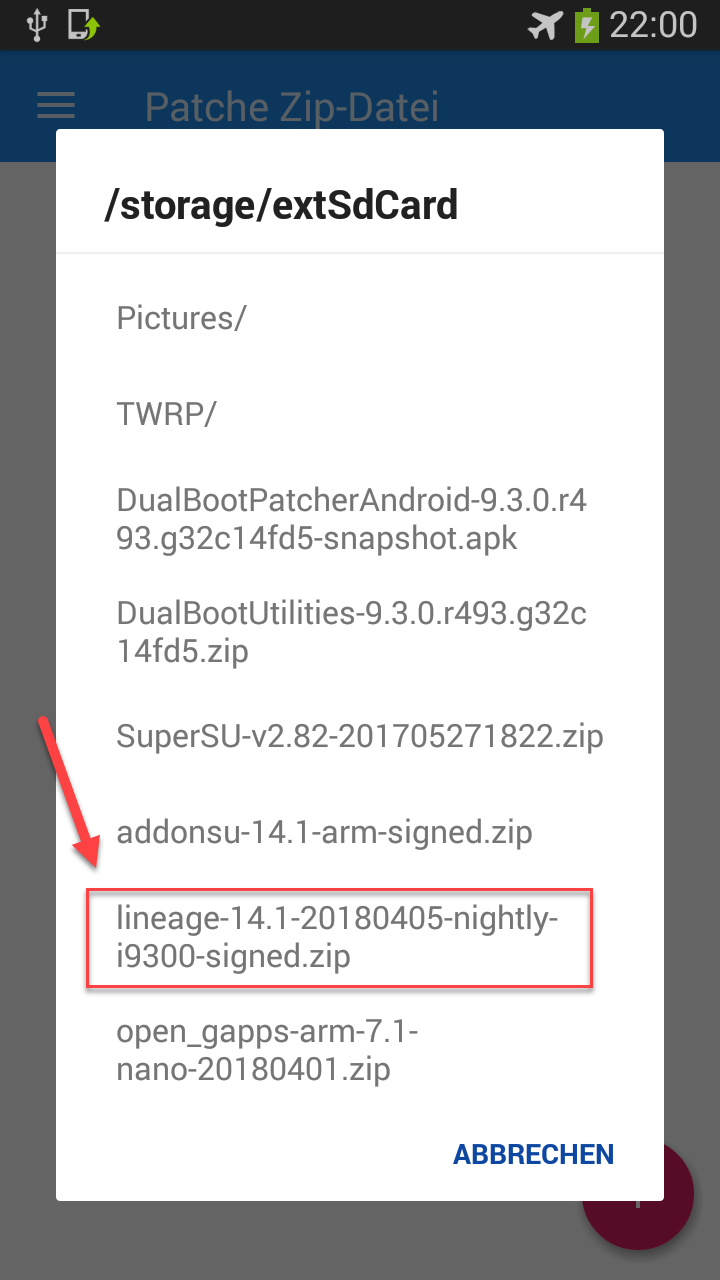Open the TWRP/ folder

(360, 414)
